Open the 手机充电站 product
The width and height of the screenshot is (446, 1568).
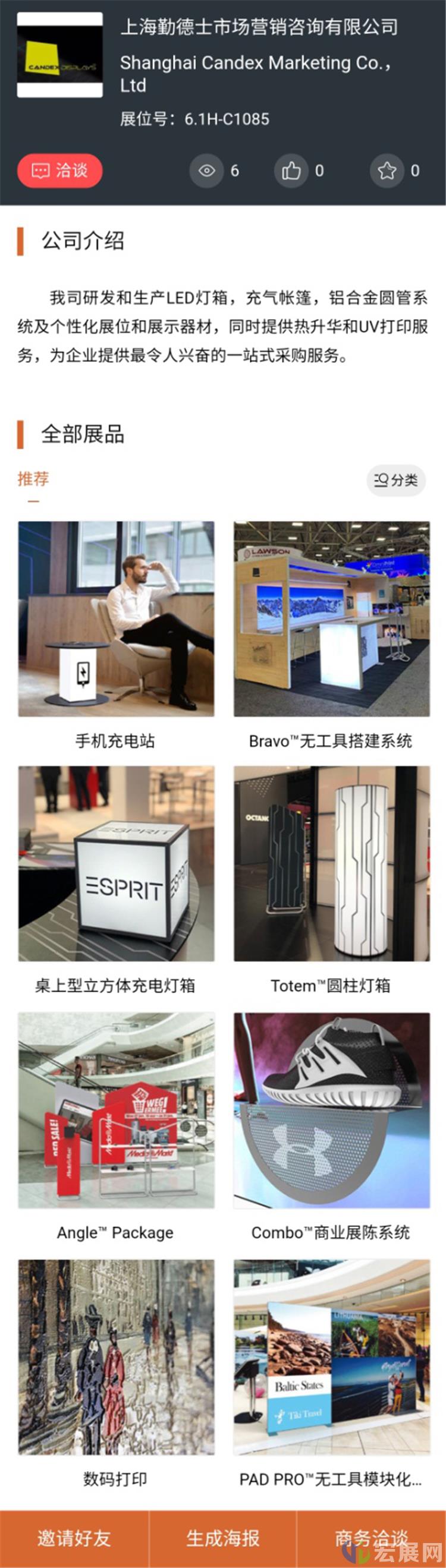click(x=116, y=619)
